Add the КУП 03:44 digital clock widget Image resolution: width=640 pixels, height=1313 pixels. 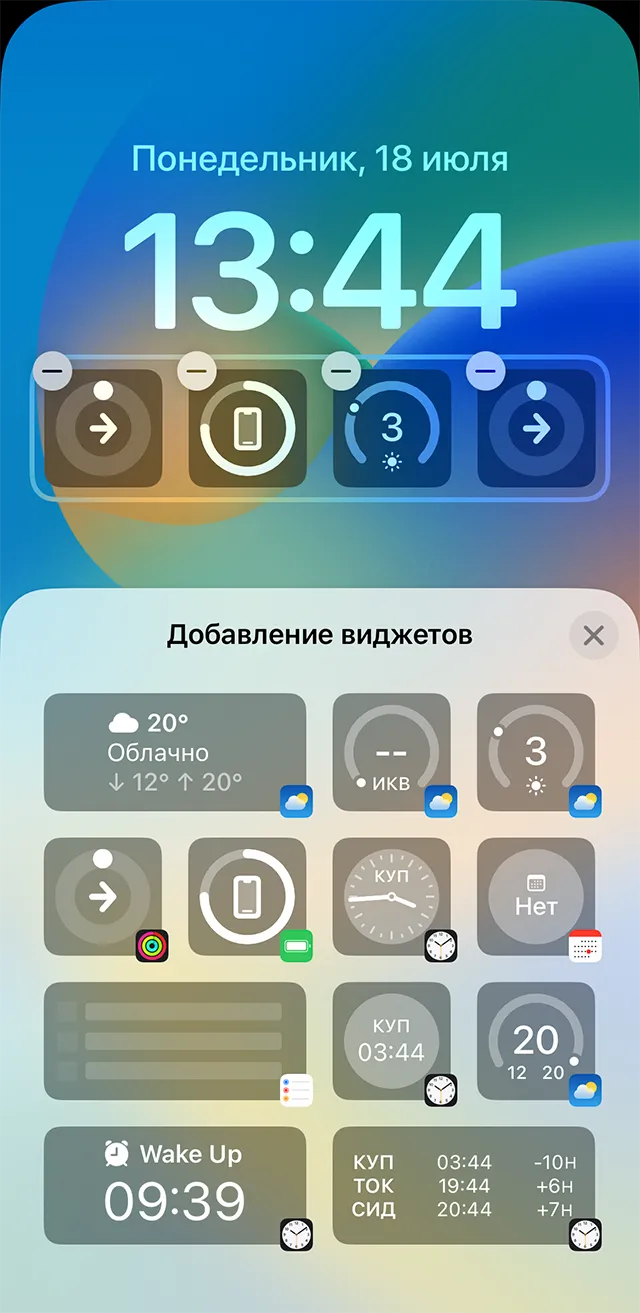click(391, 1041)
